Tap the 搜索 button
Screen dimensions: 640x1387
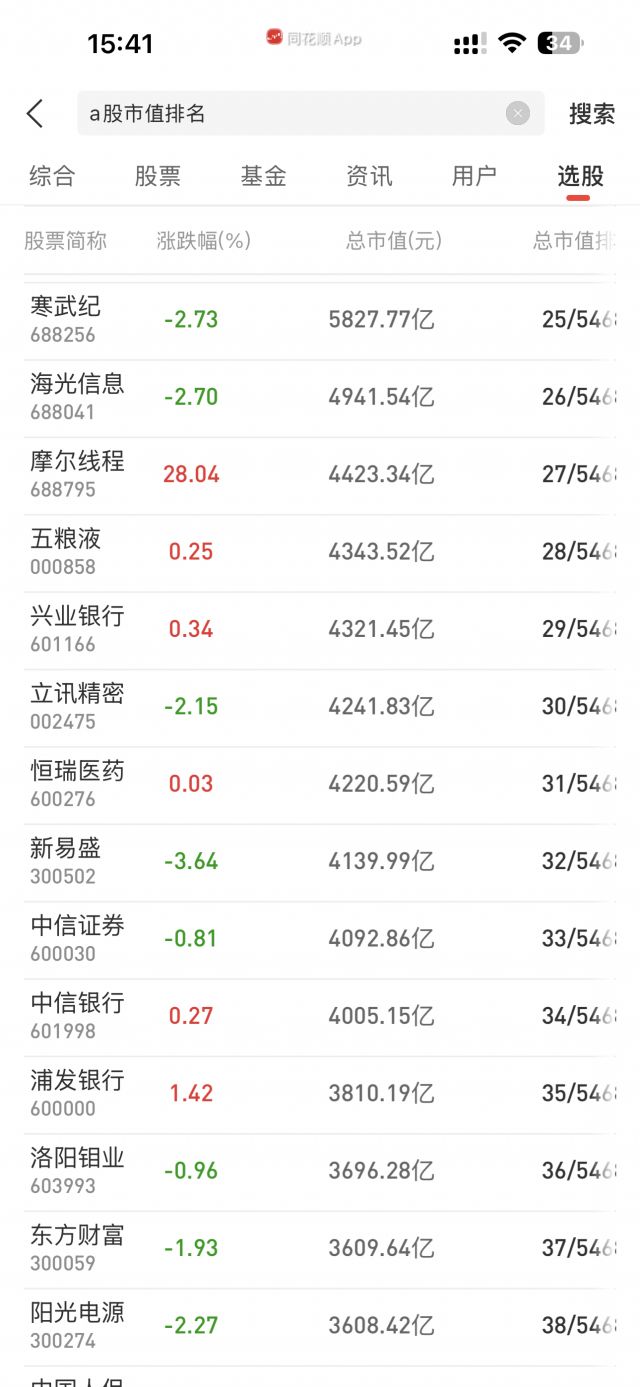592,114
